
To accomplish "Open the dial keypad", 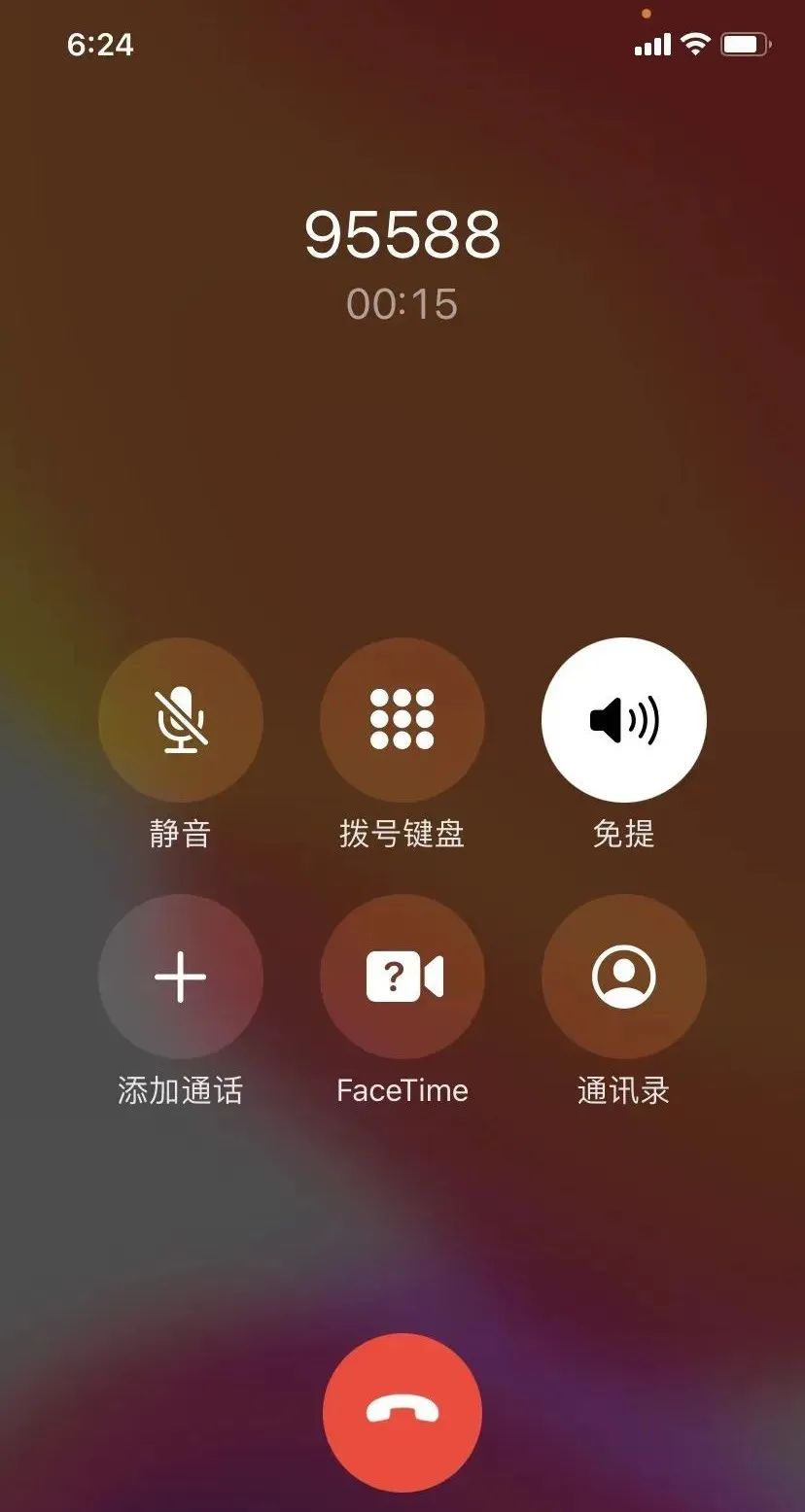I will coord(402,720).
